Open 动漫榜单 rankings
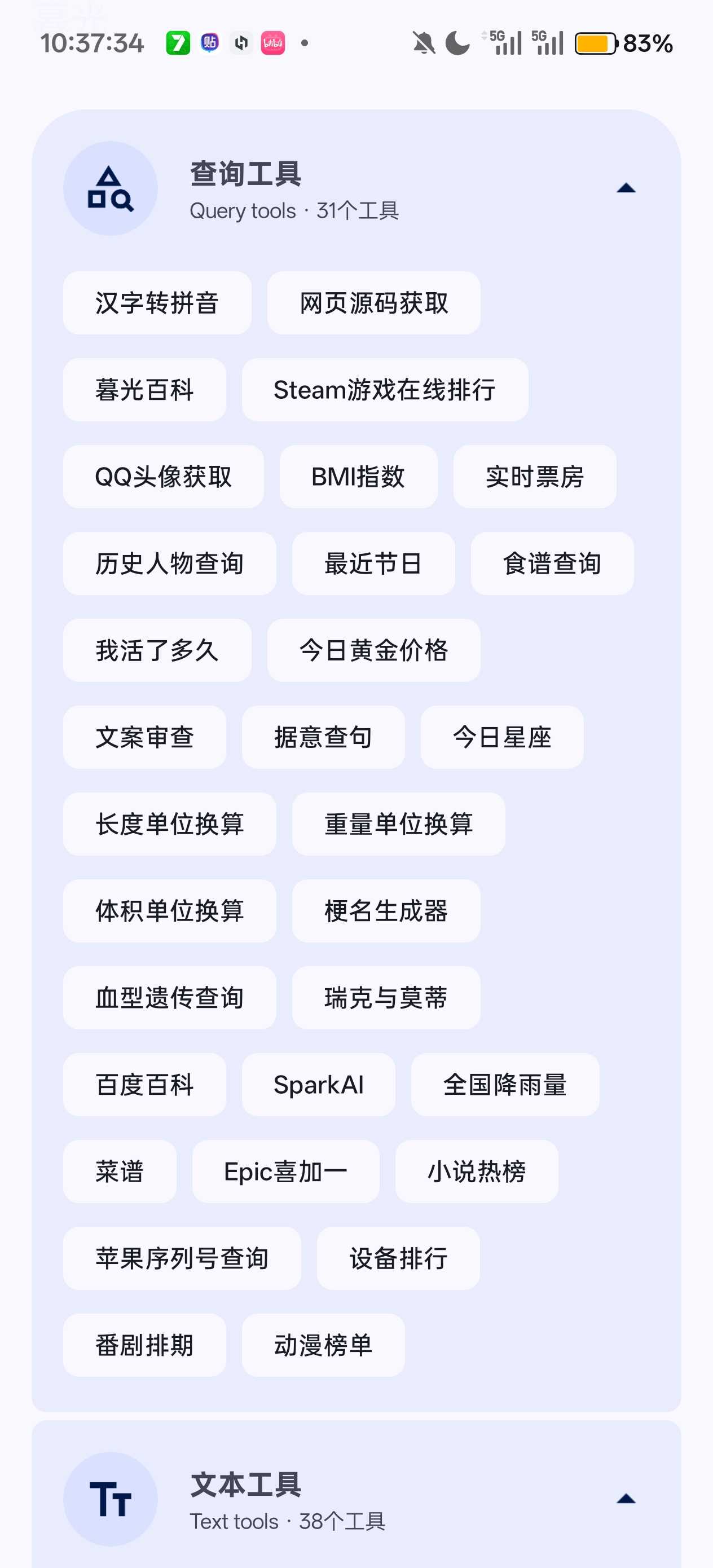Viewport: 713px width, 1568px height. 323,1345
